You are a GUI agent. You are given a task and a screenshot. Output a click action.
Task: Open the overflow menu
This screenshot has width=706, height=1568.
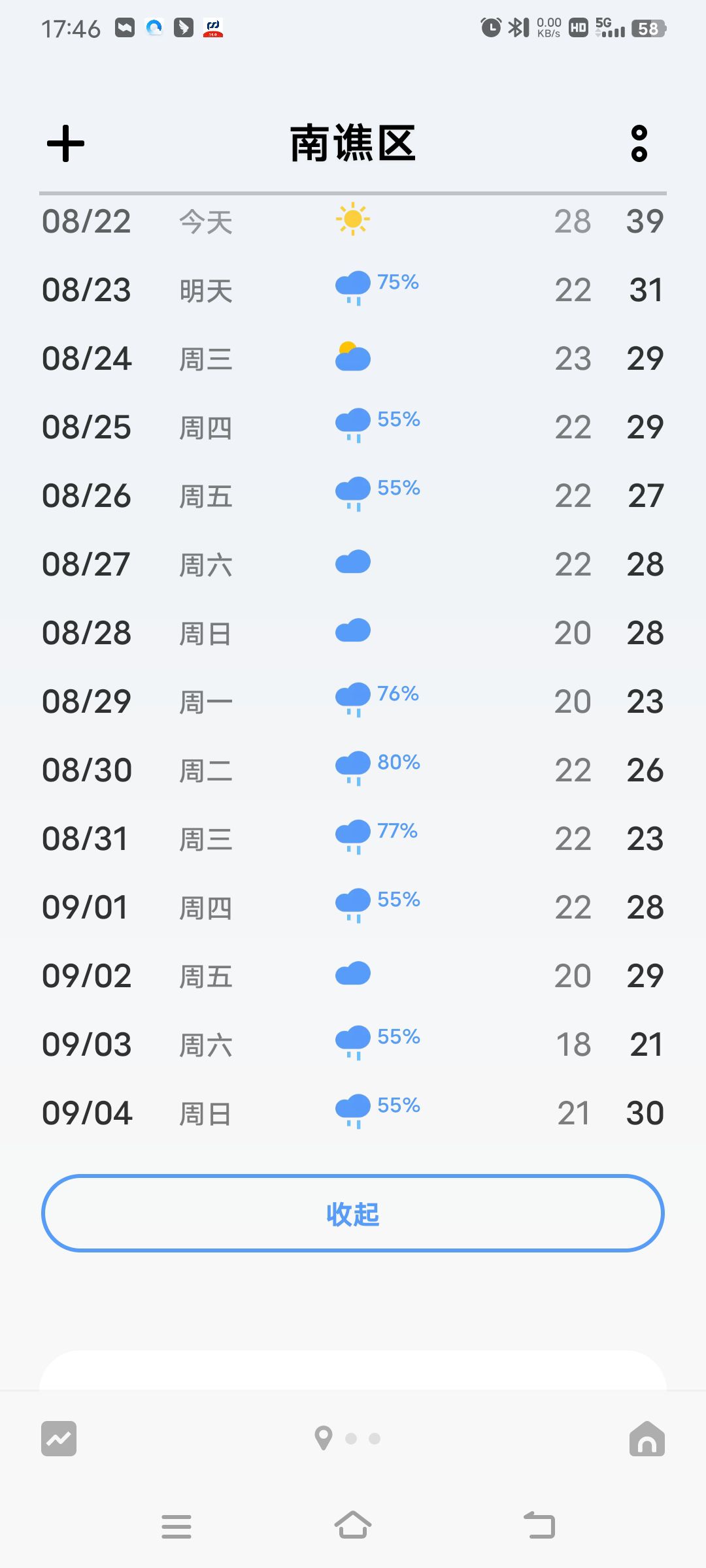(x=639, y=143)
